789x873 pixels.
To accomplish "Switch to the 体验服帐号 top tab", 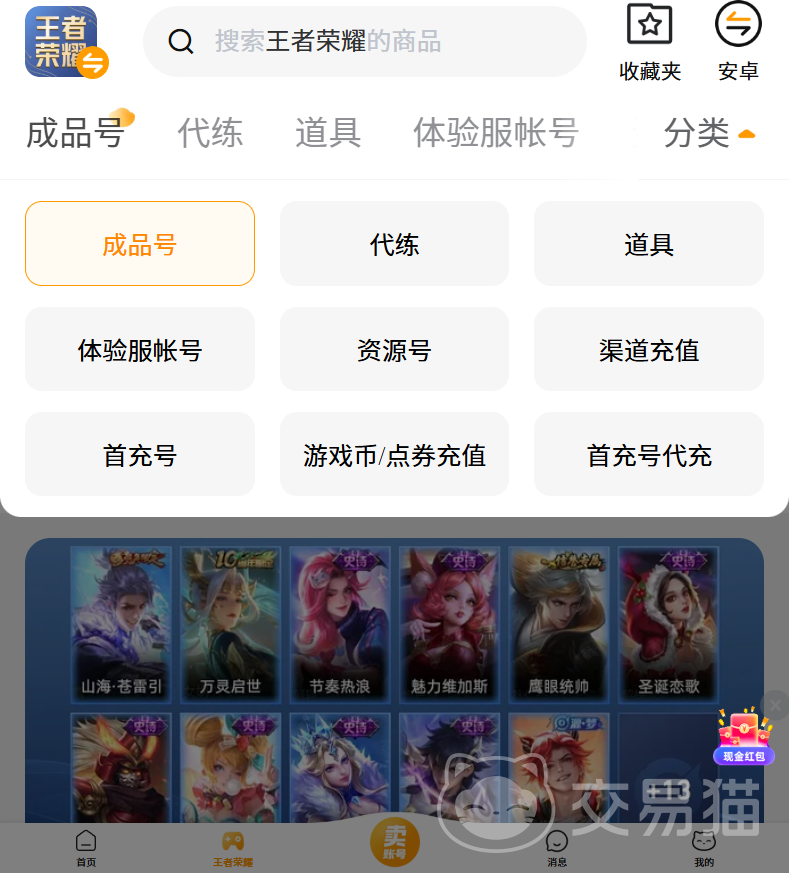I will (x=496, y=132).
